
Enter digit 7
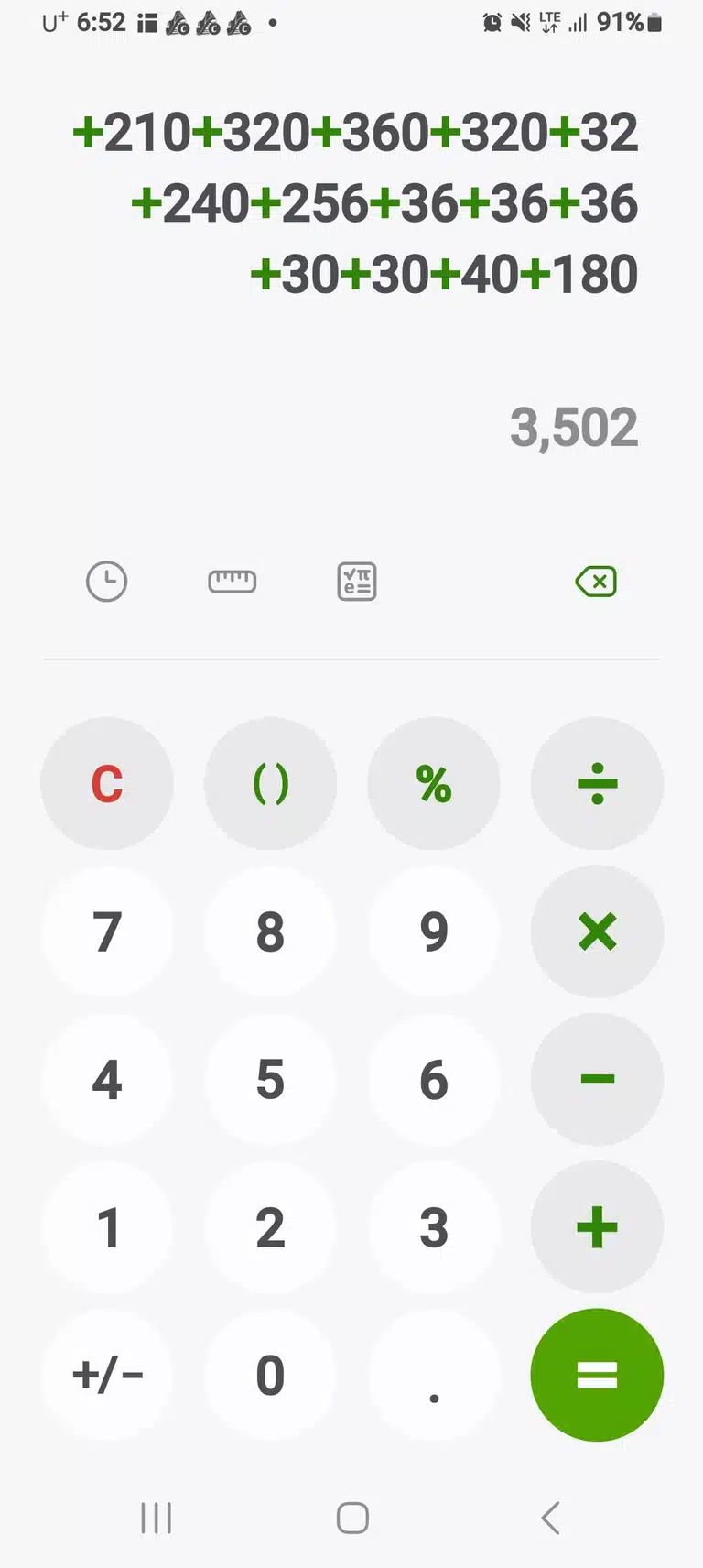[x=107, y=931]
